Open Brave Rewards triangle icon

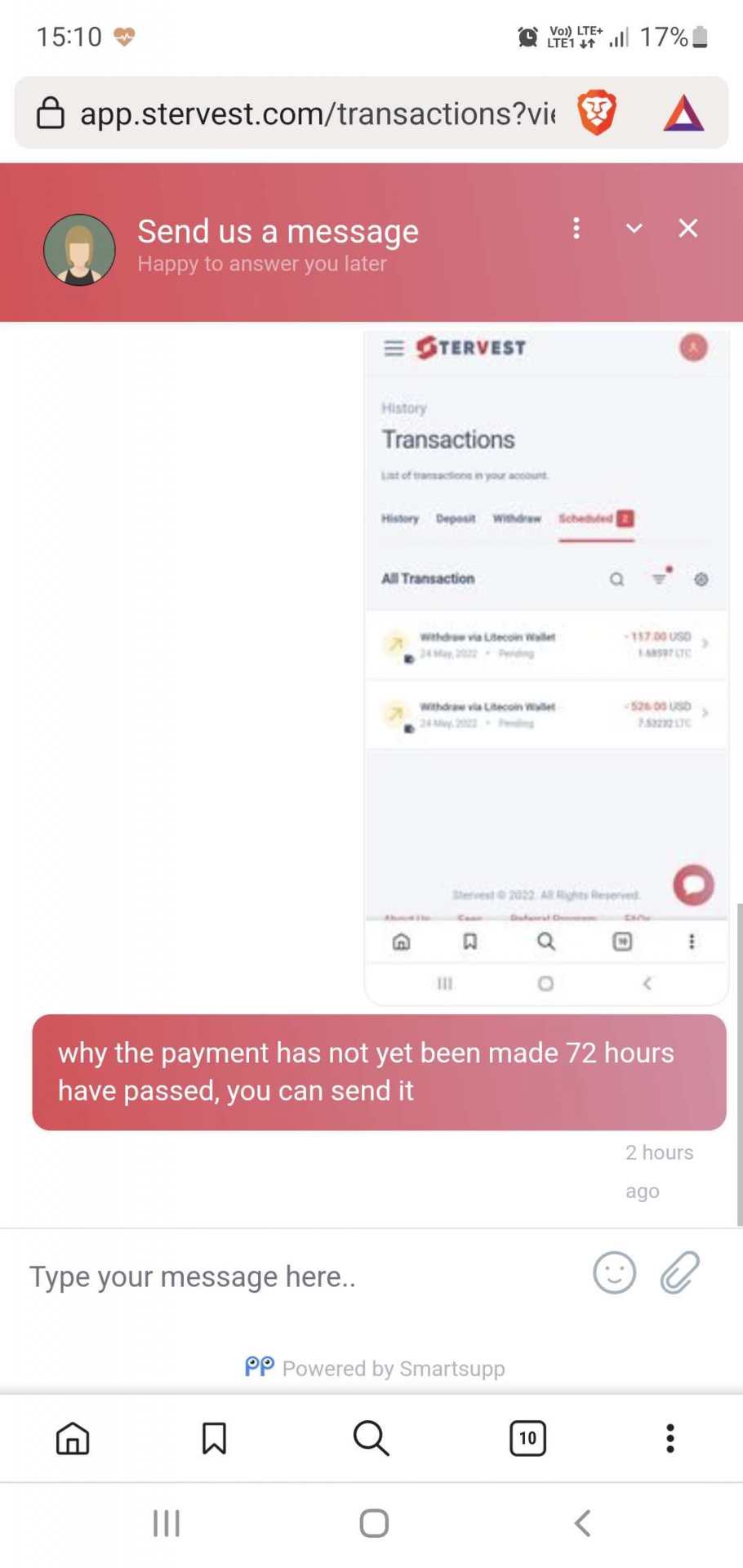tap(683, 113)
